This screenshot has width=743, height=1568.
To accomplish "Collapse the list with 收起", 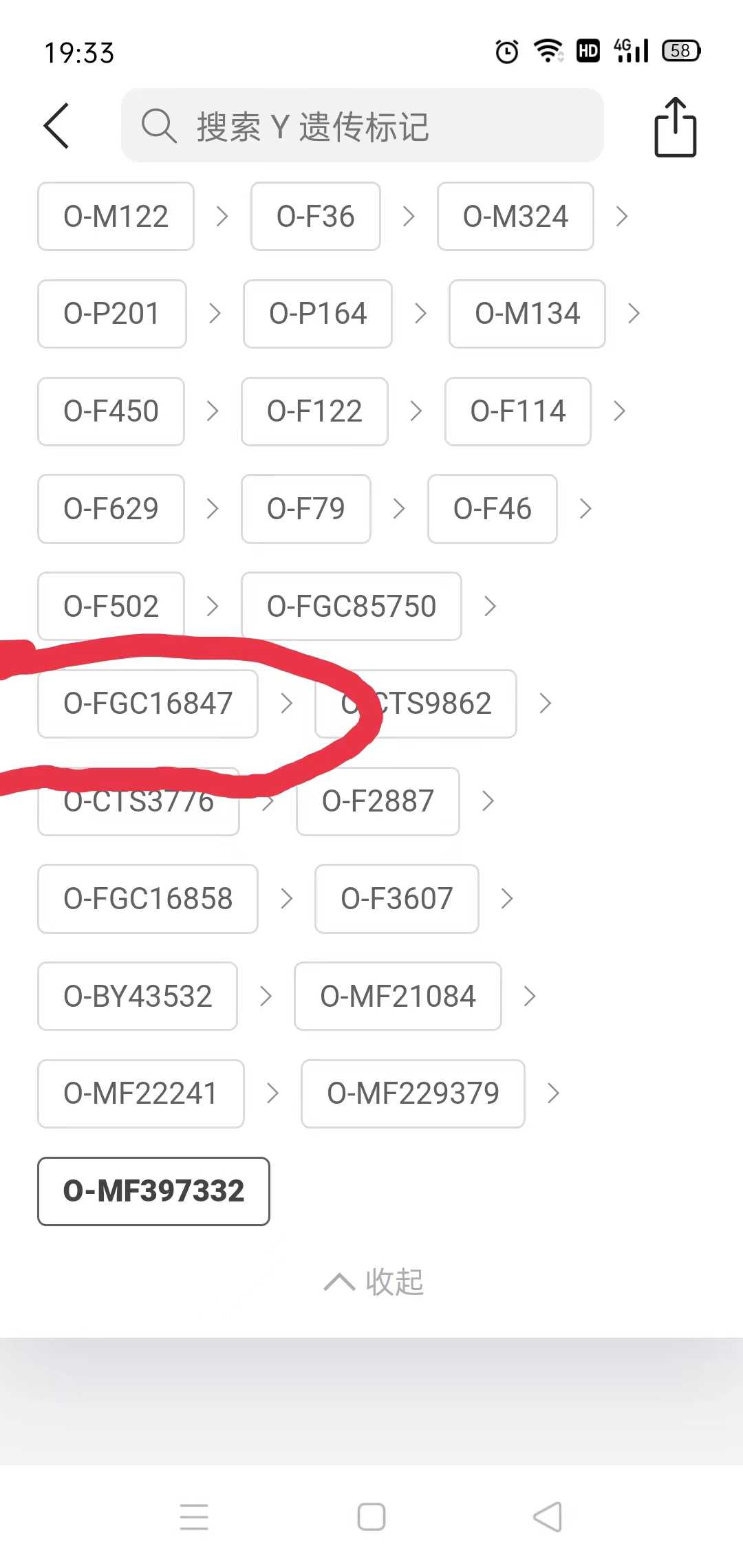I will pos(375,1282).
